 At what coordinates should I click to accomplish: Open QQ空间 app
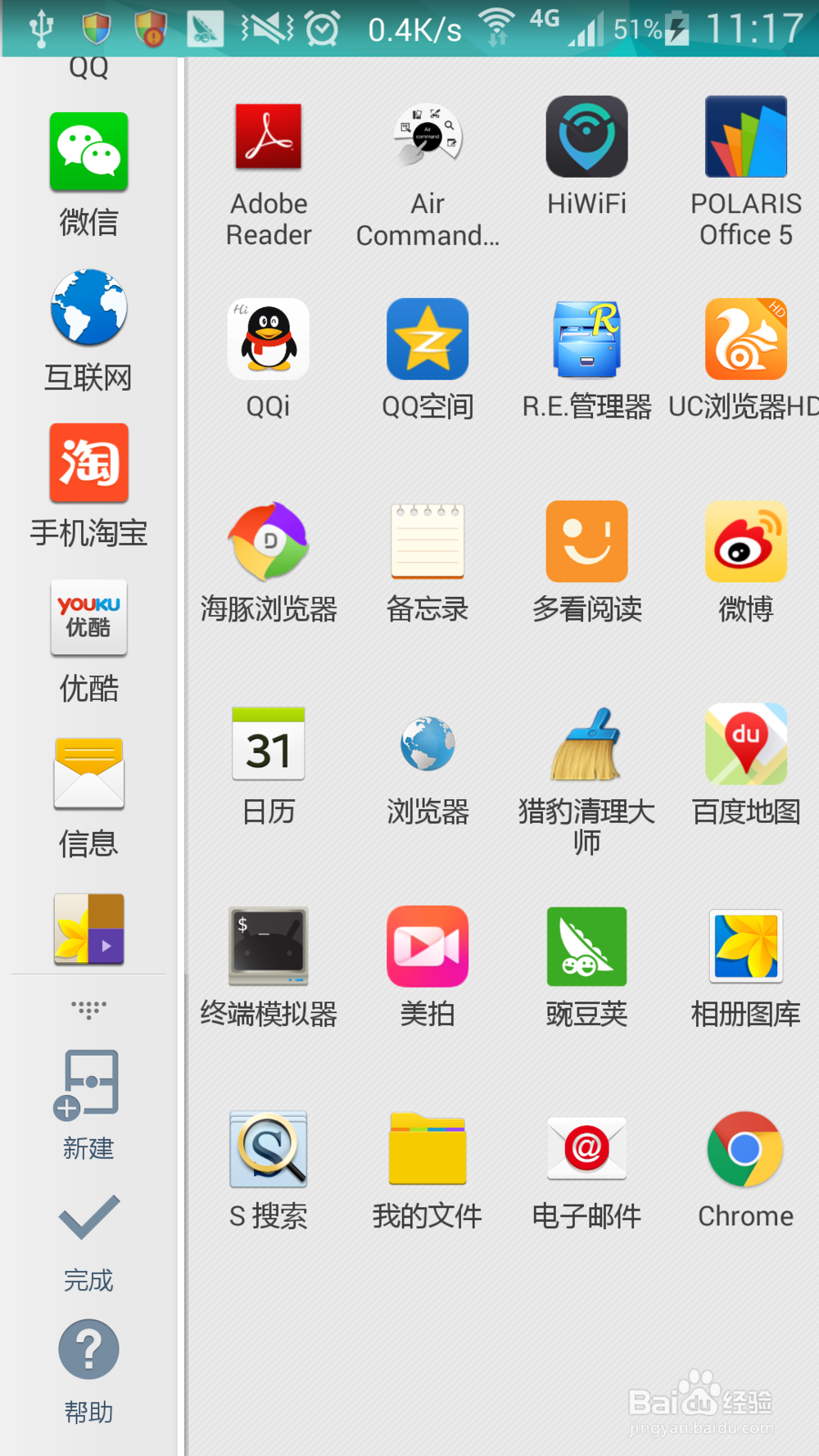point(427,339)
